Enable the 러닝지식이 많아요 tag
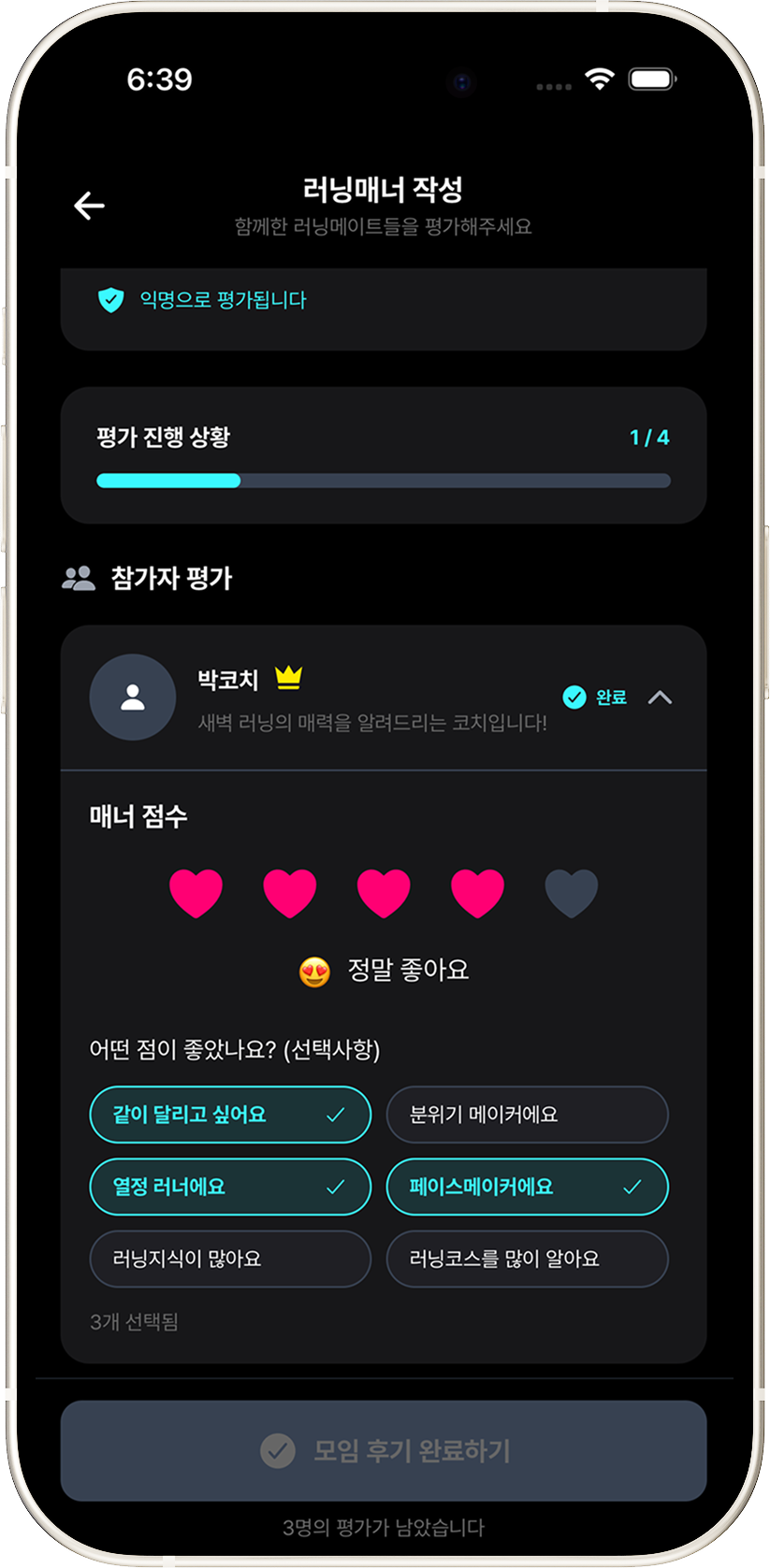Screen dimensions: 770x1568 (x=229, y=1259)
